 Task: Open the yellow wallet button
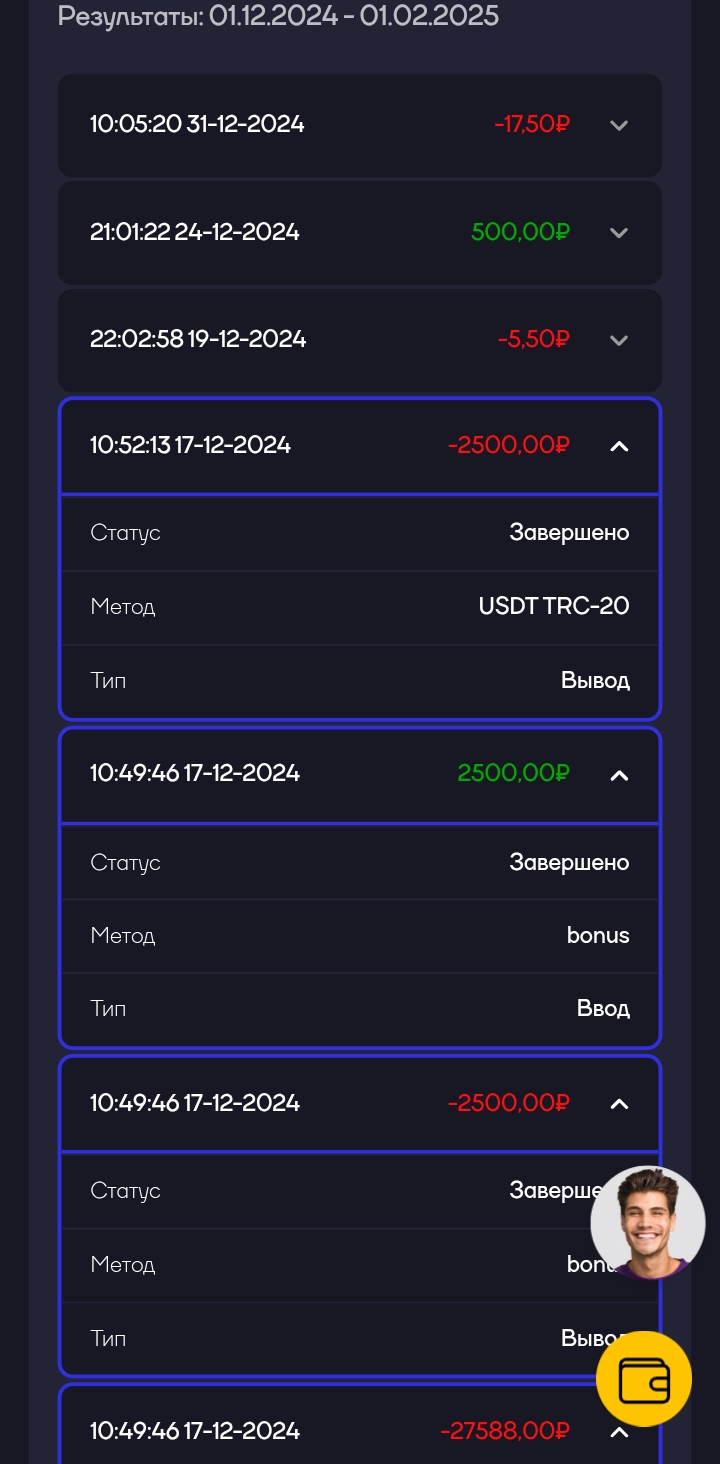(x=644, y=1379)
